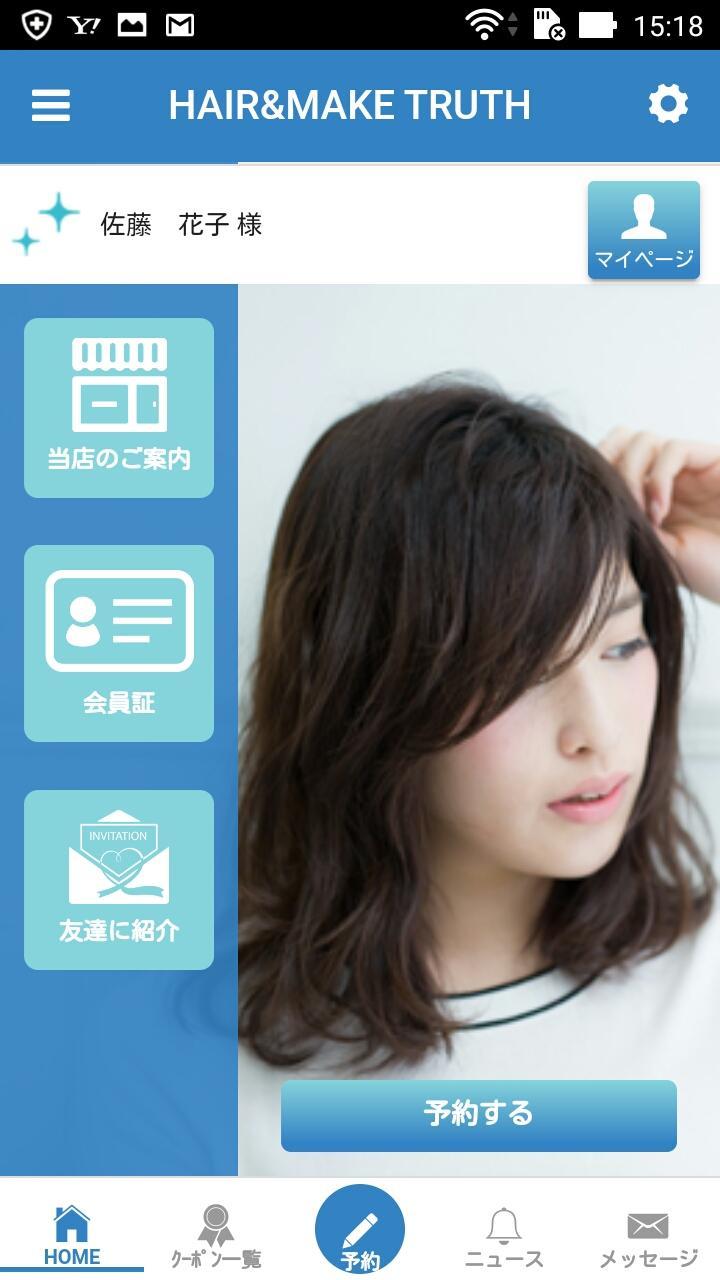Switch to the ニュース news tab
The image size is (720, 1280).
click(504, 1237)
